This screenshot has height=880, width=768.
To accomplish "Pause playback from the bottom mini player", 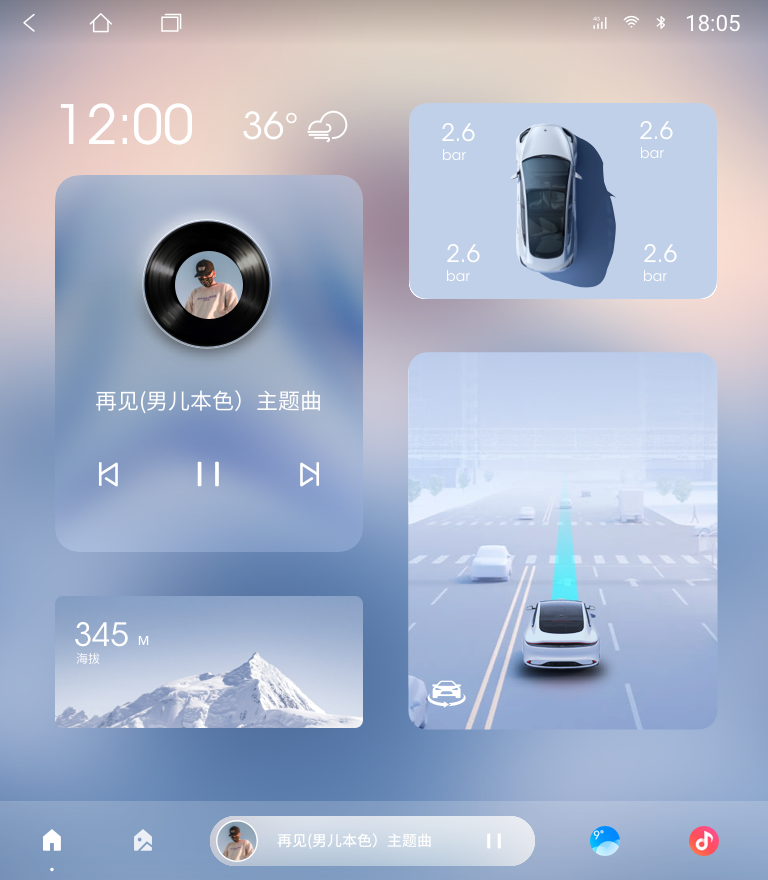I will (x=493, y=841).
